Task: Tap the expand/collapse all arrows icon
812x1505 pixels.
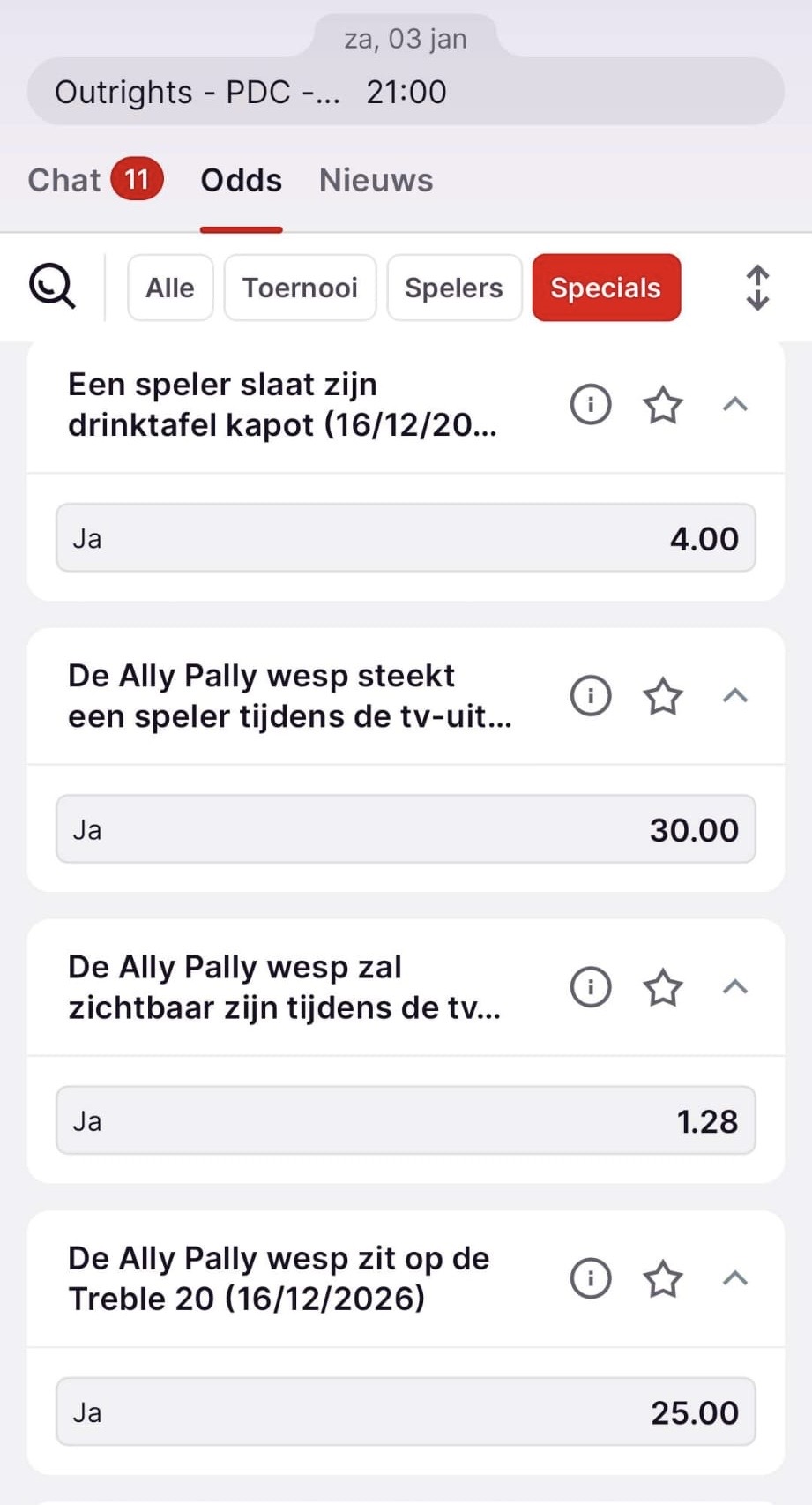Action: 757,288
